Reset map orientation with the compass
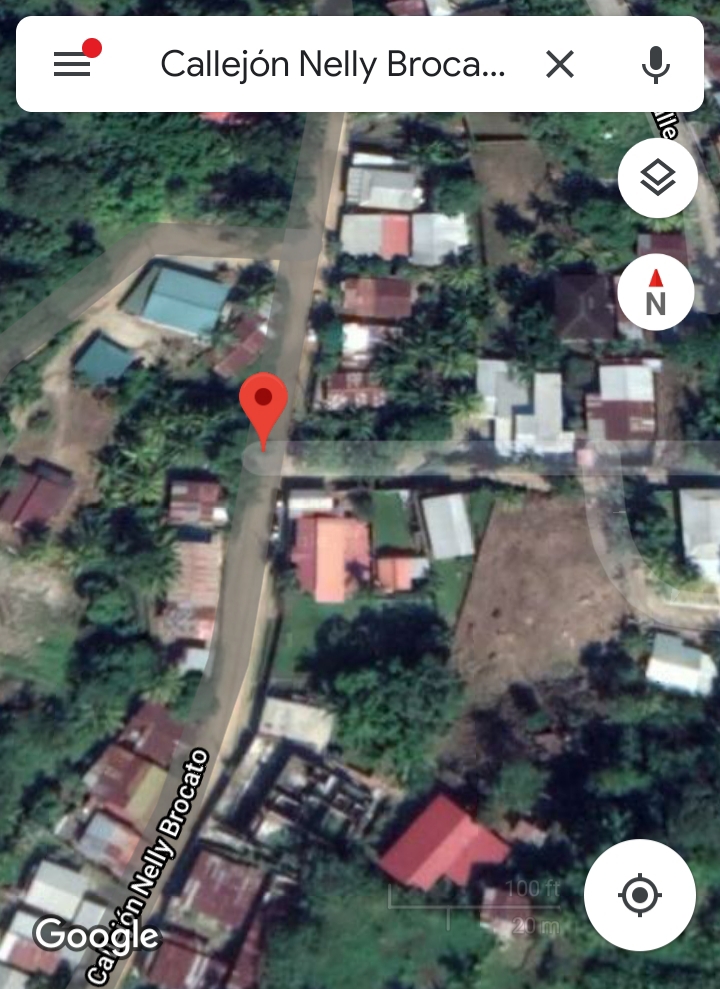This screenshot has height=989, width=720. [x=656, y=292]
